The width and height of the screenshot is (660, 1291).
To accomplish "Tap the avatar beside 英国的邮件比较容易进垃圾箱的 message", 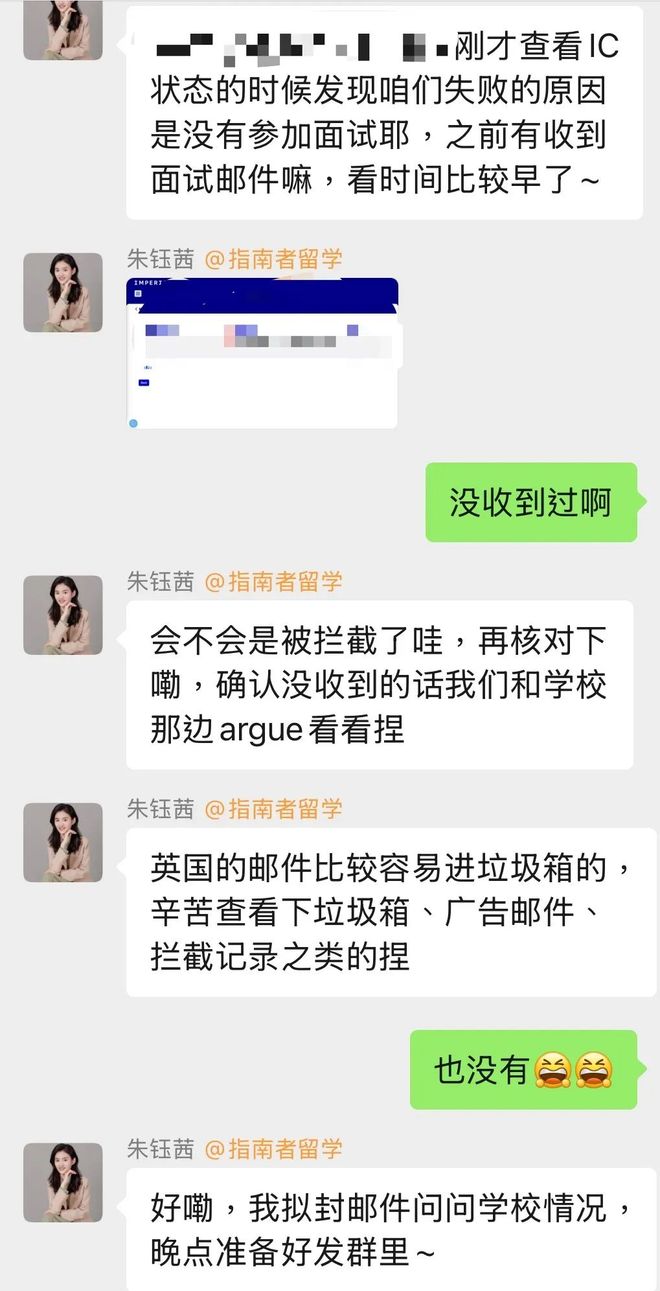I will click(x=63, y=842).
